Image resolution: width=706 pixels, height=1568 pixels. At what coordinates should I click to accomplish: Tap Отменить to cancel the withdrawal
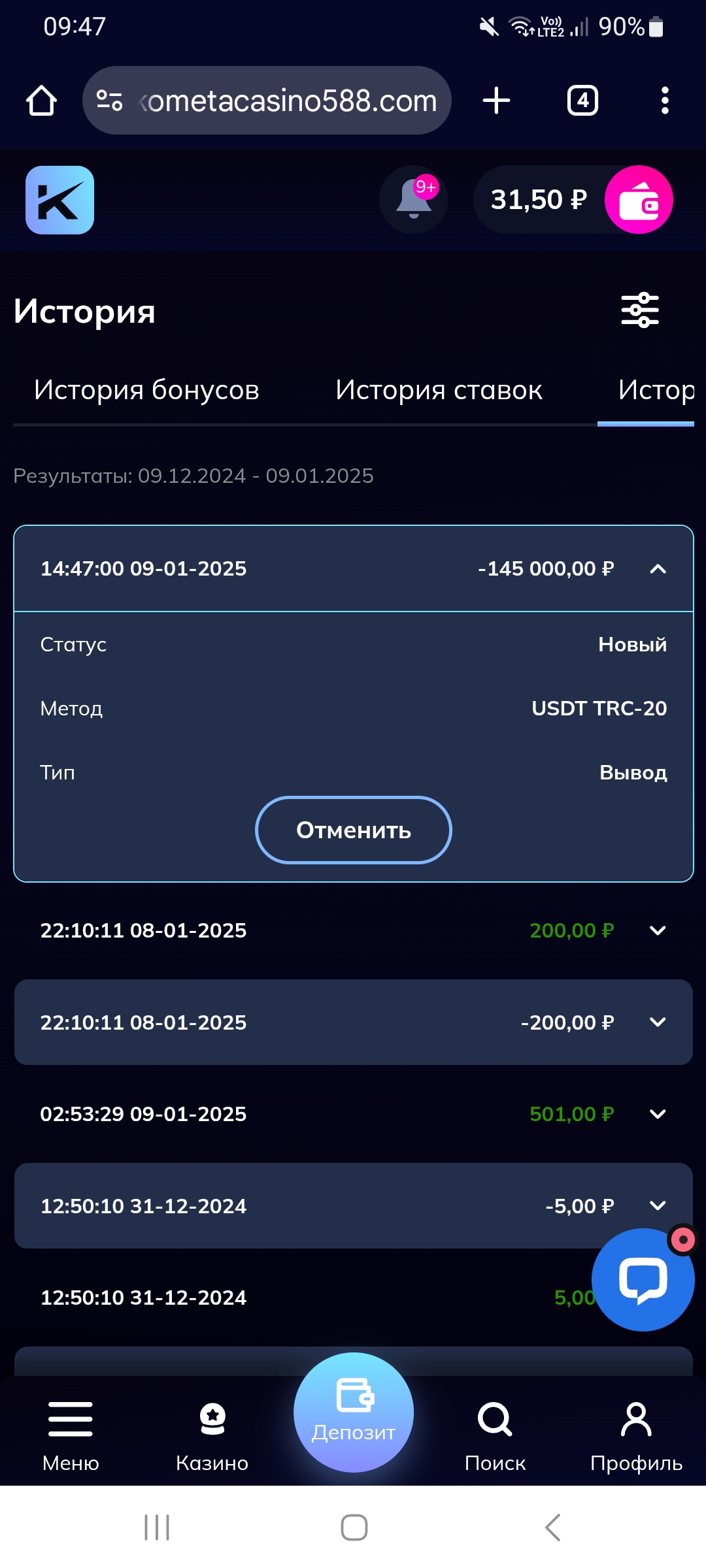[354, 830]
